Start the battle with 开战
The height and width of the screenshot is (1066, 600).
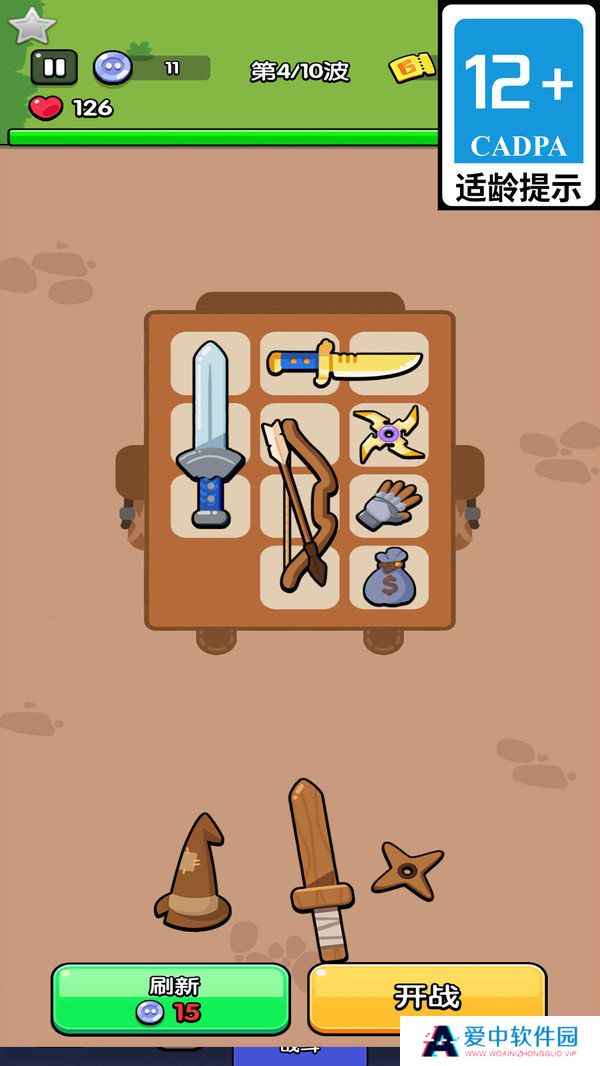(x=427, y=996)
